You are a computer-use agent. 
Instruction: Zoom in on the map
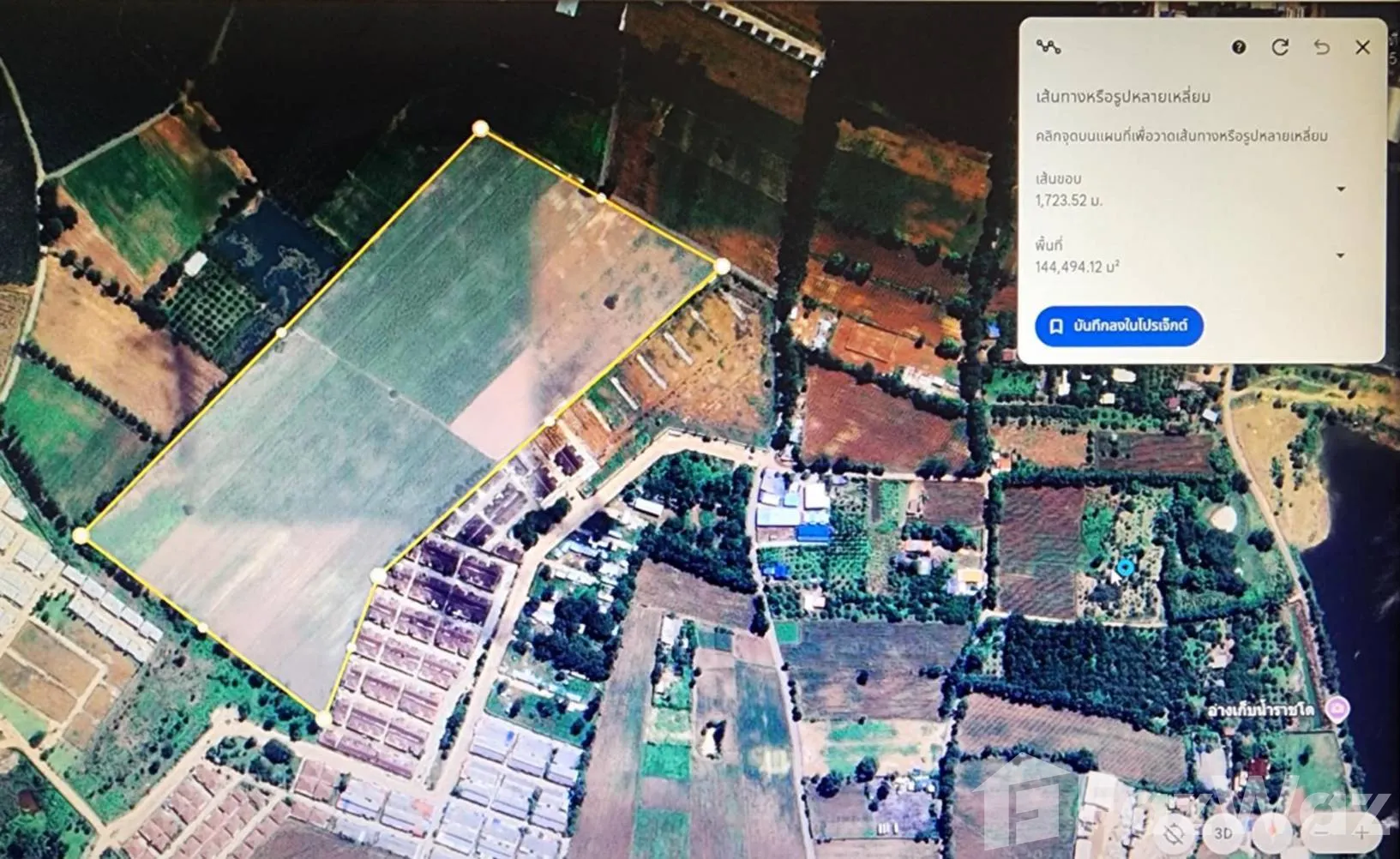pyautogui.click(x=1361, y=832)
